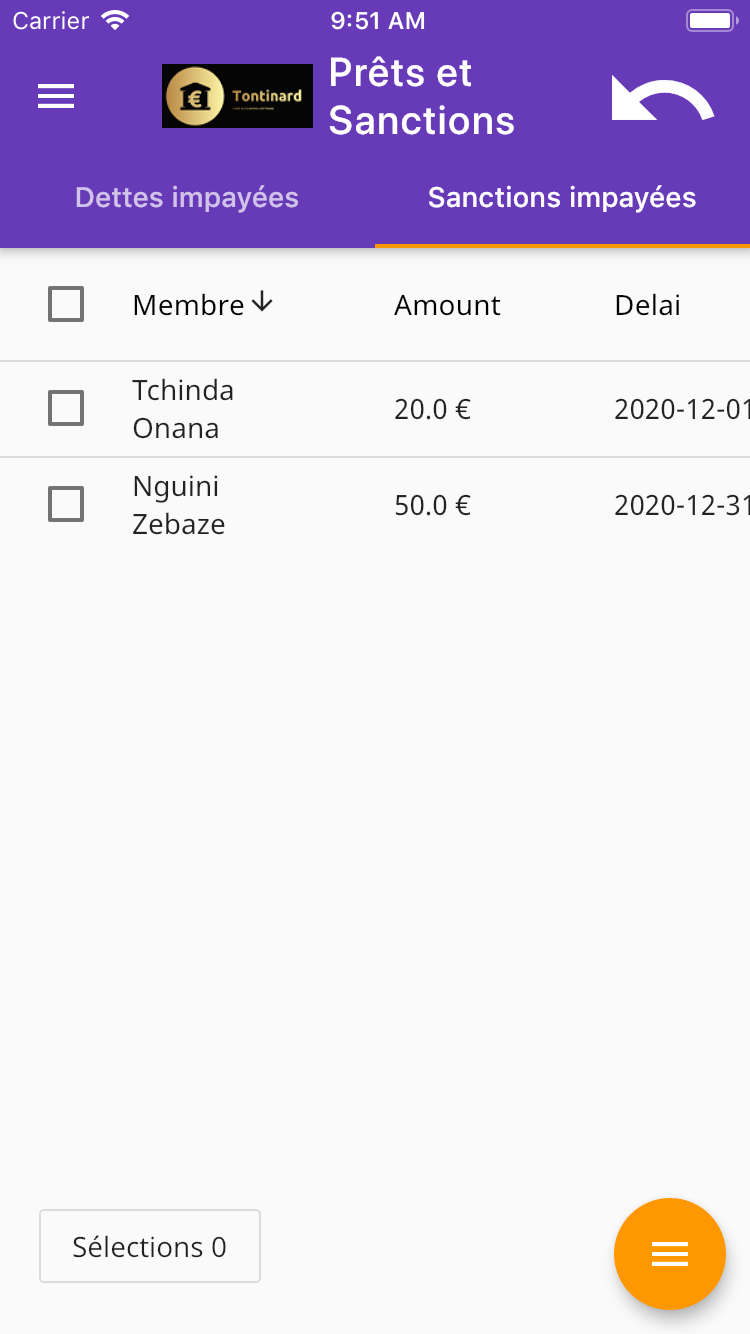Image resolution: width=750 pixels, height=1334 pixels.
Task: Check the select-all checkbox in header
Action: (66, 304)
